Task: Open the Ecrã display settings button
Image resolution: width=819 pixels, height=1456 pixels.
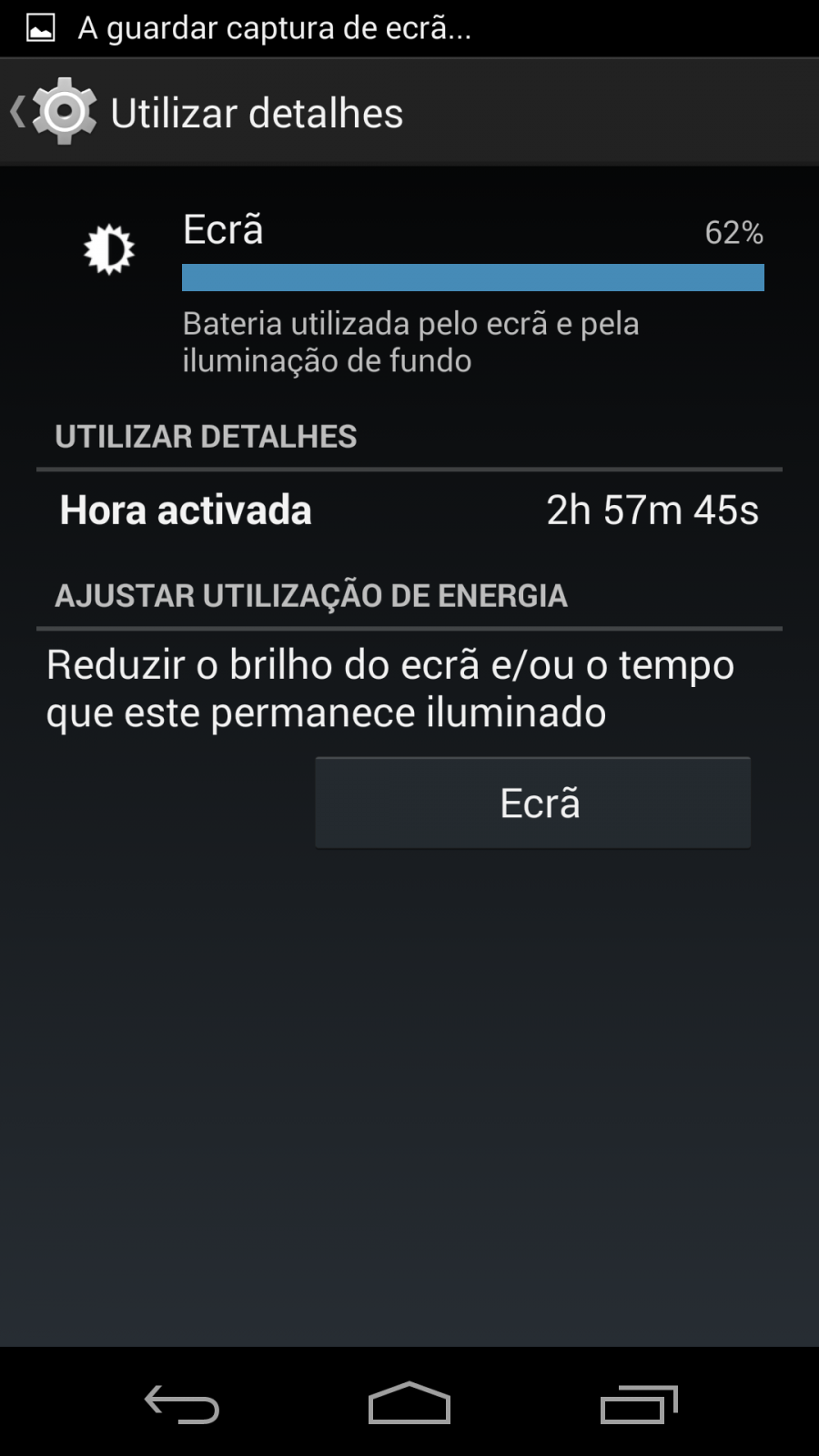Action: coord(533,803)
